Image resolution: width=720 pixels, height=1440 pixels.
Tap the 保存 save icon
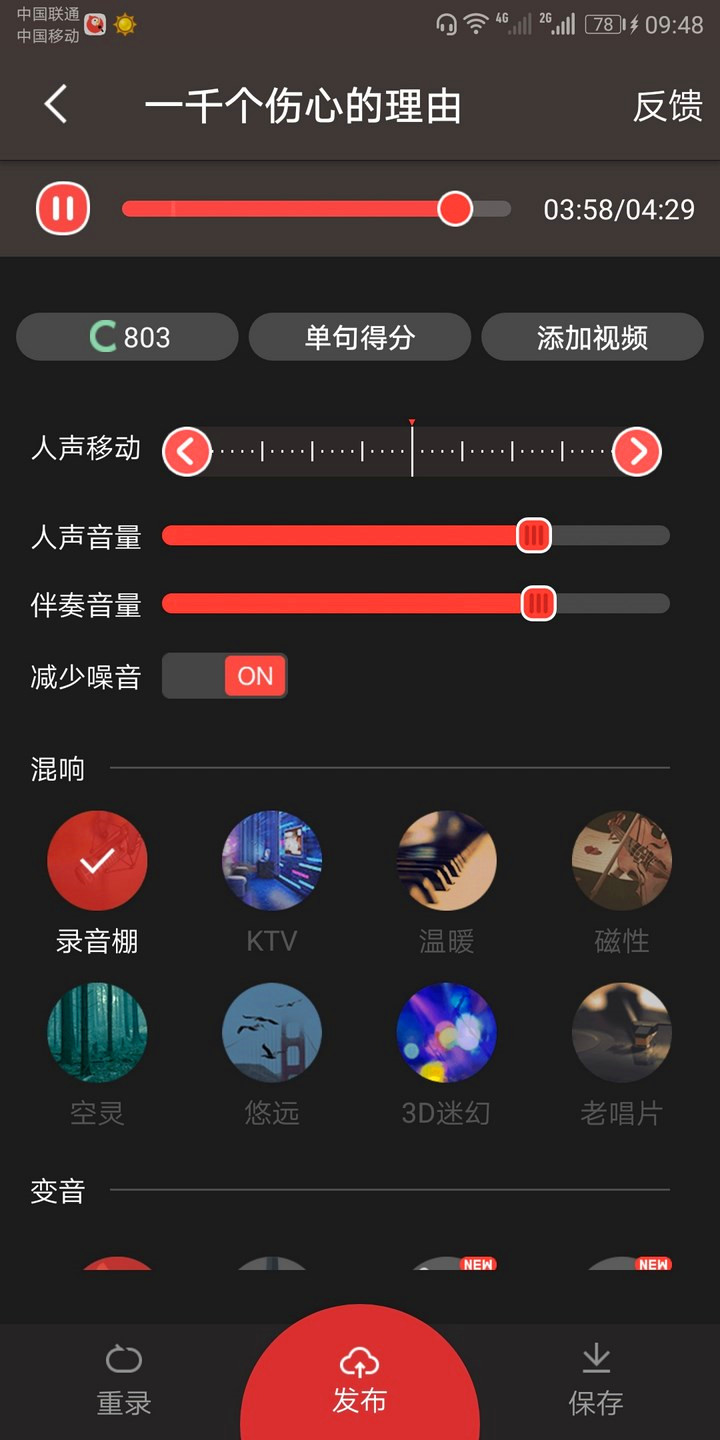(x=595, y=1376)
